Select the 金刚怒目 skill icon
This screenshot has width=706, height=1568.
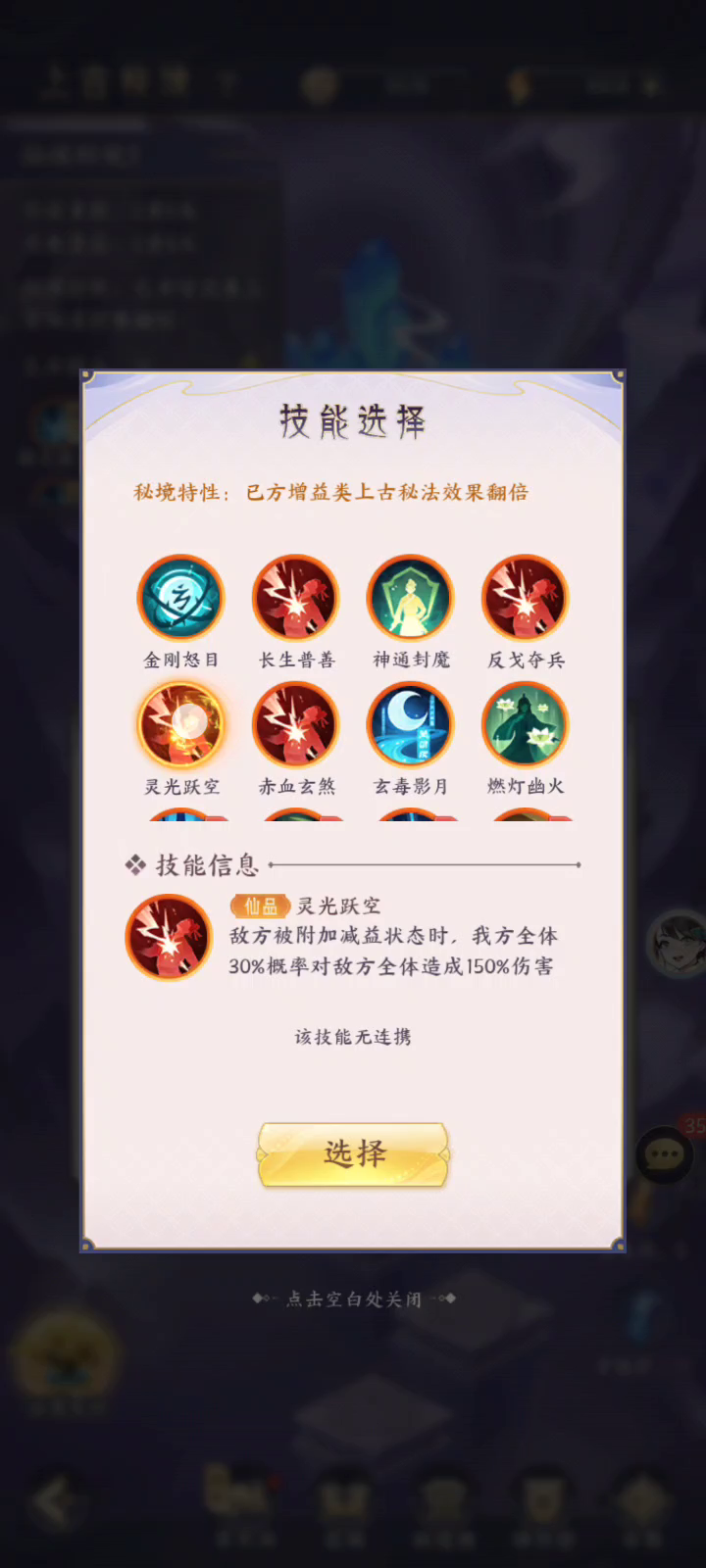click(x=180, y=598)
